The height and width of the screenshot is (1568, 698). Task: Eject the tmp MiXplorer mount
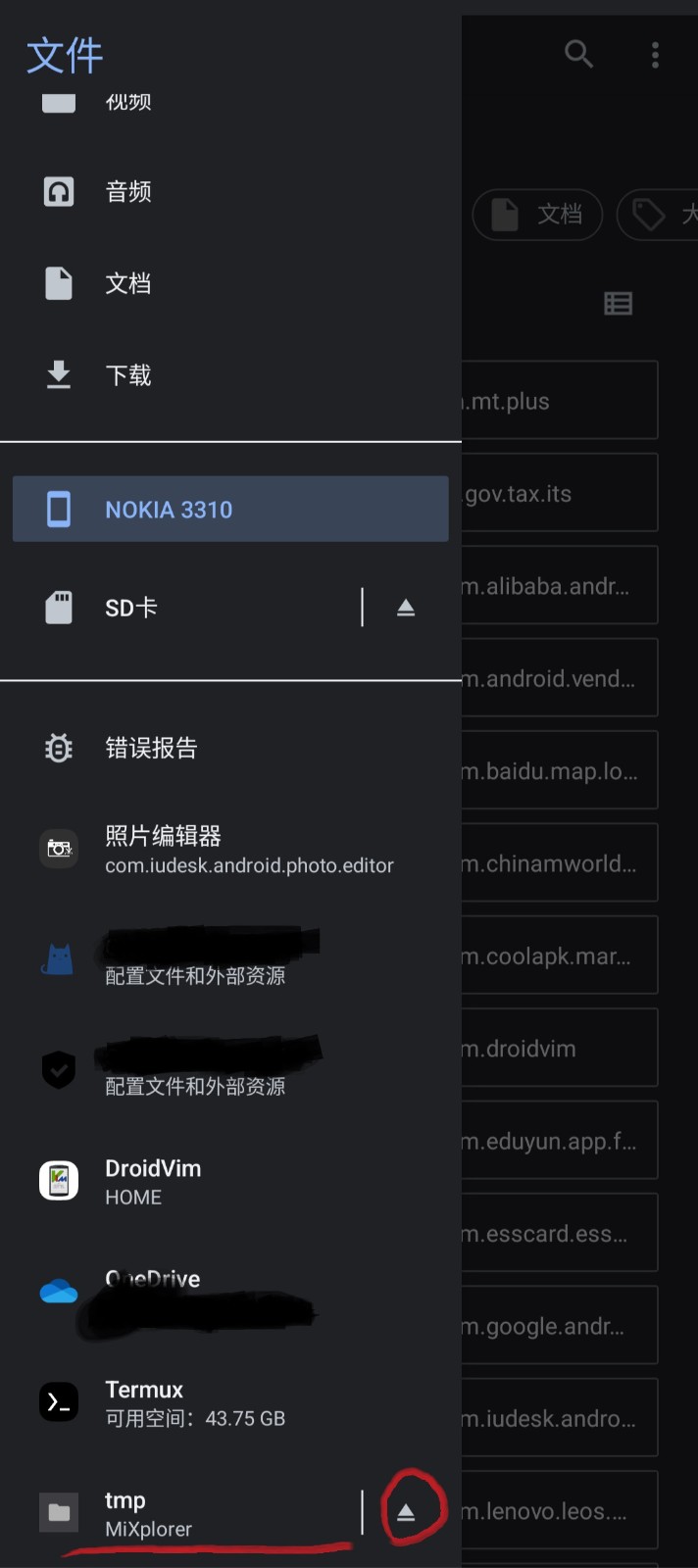point(406,1512)
